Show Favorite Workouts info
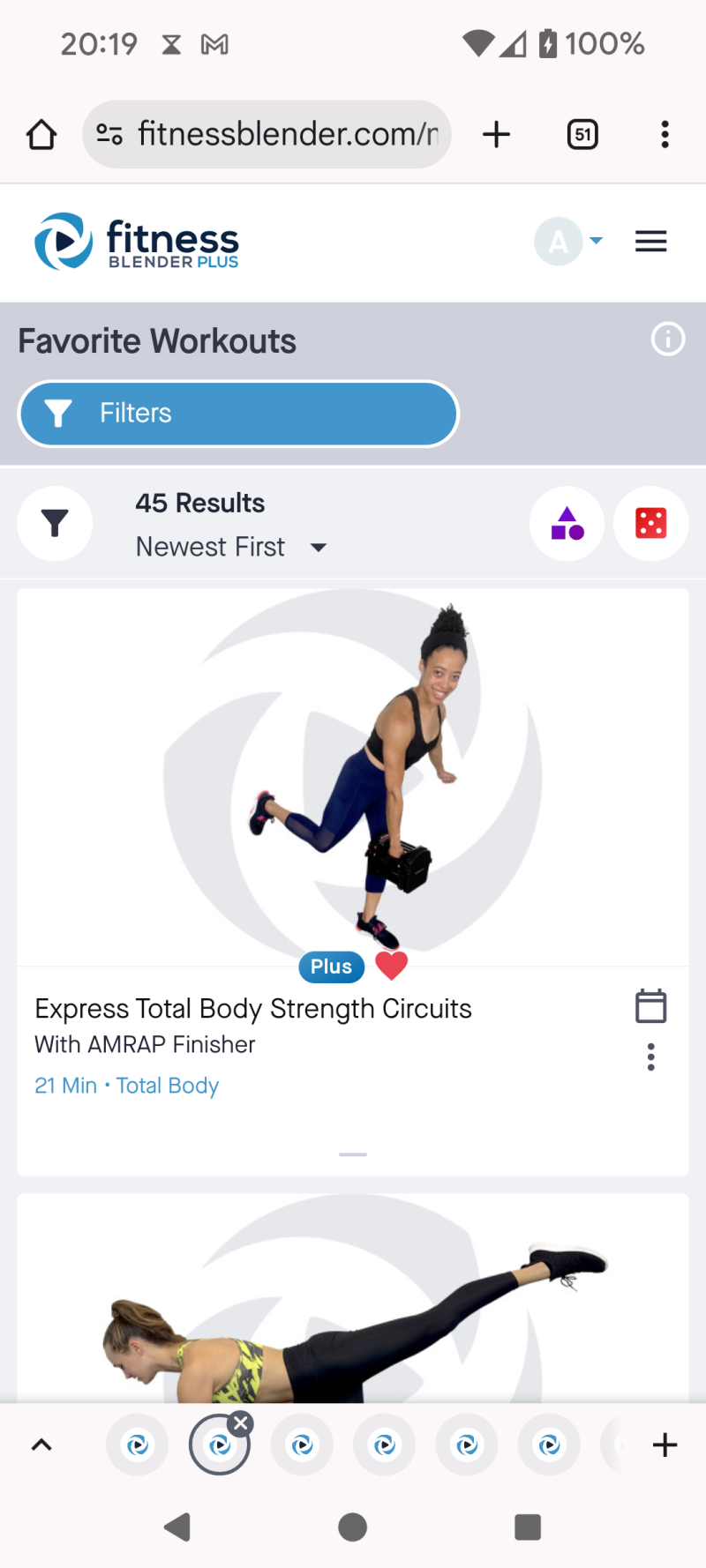Screen dimensions: 706x1568 pos(667,339)
